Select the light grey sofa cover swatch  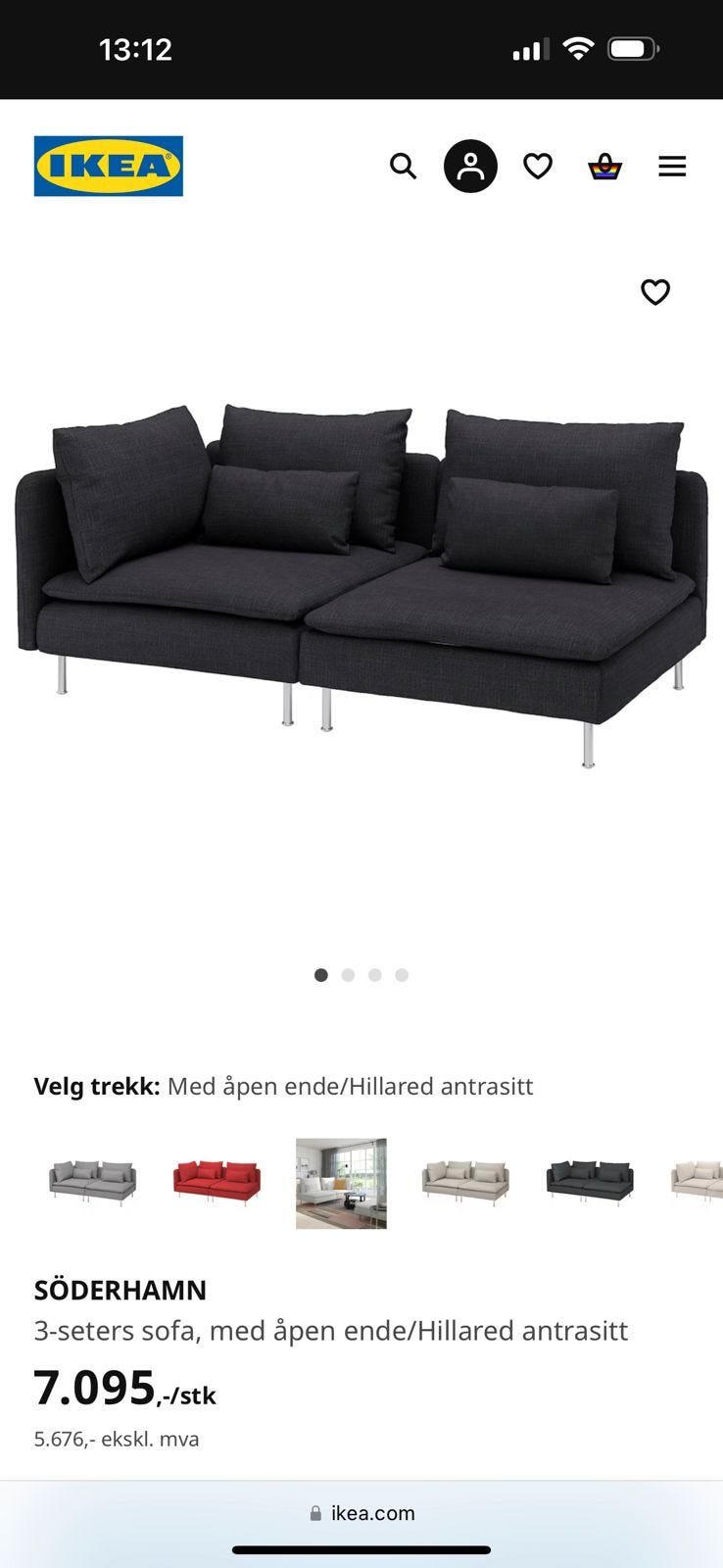[93, 1183]
